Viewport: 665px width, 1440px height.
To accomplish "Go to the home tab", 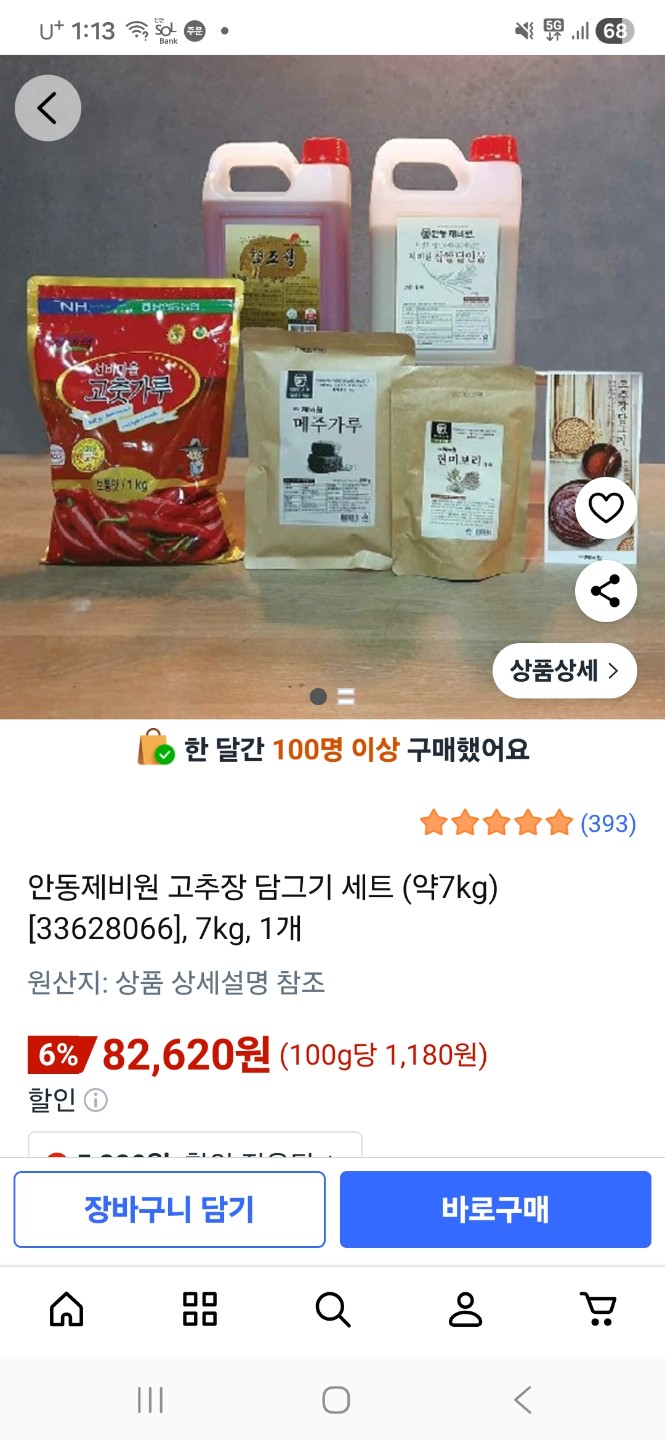I will [67, 1308].
